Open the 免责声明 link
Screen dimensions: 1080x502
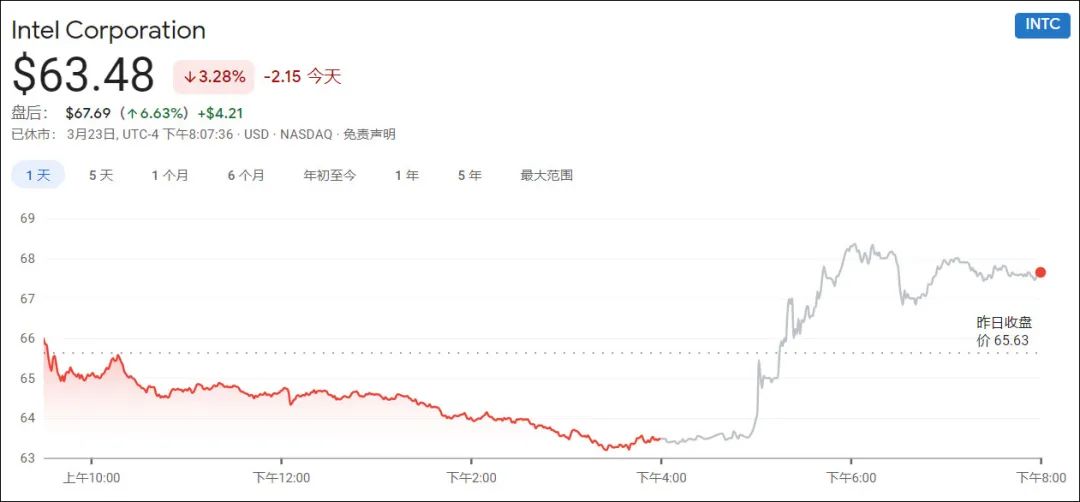(x=369, y=135)
